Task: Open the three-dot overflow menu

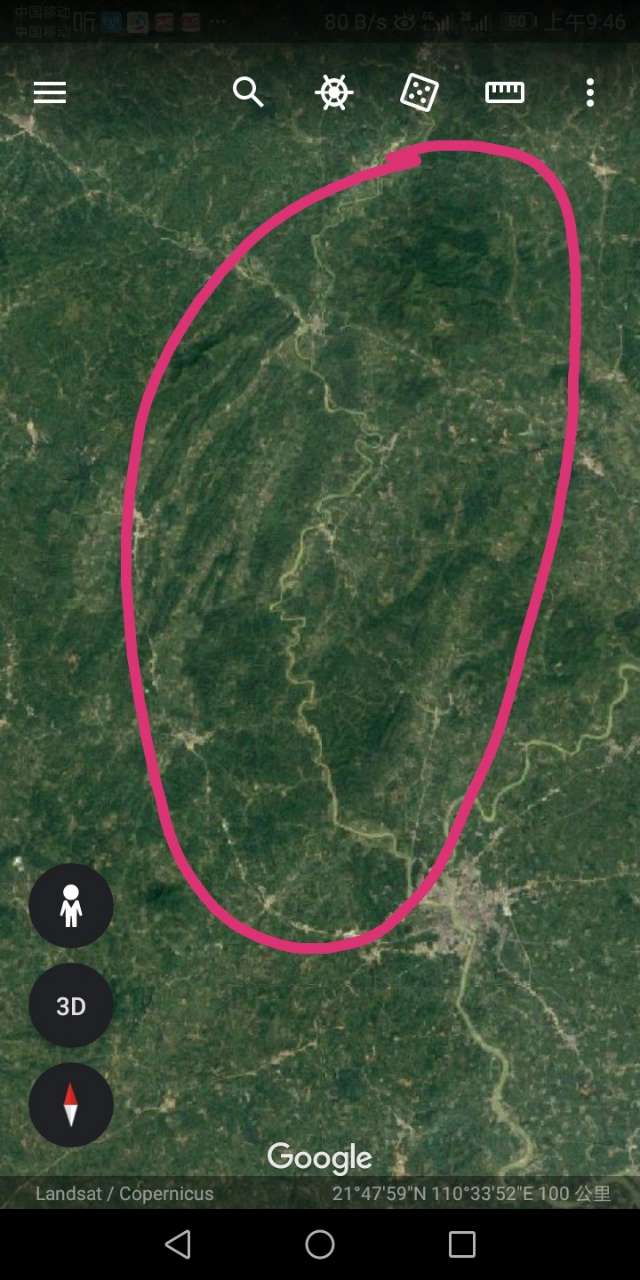Action: click(x=590, y=93)
